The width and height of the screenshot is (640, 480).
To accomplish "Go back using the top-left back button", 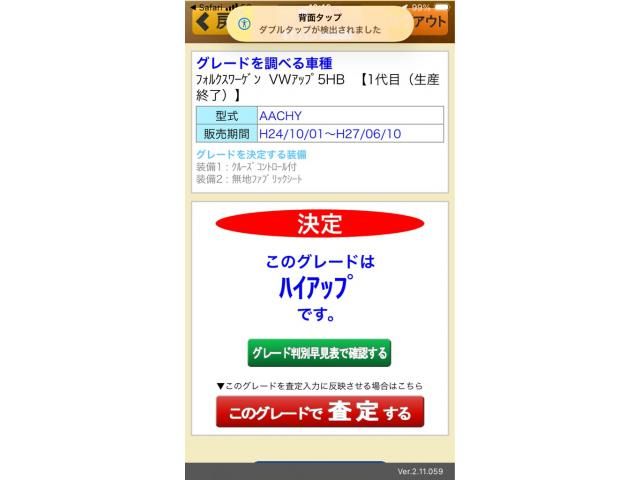I will click(x=208, y=21).
